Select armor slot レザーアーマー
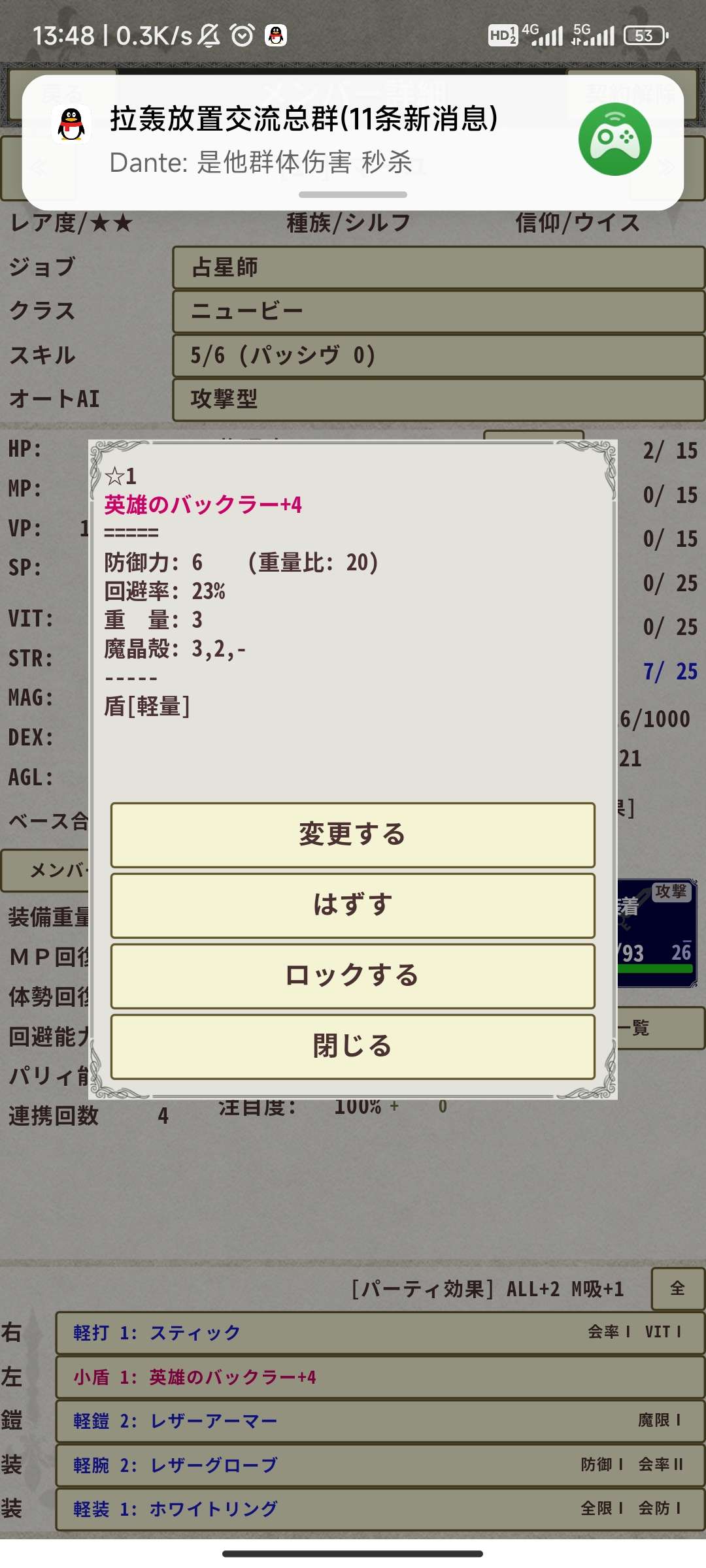Viewport: 706px width, 1568px height. coord(379,1421)
